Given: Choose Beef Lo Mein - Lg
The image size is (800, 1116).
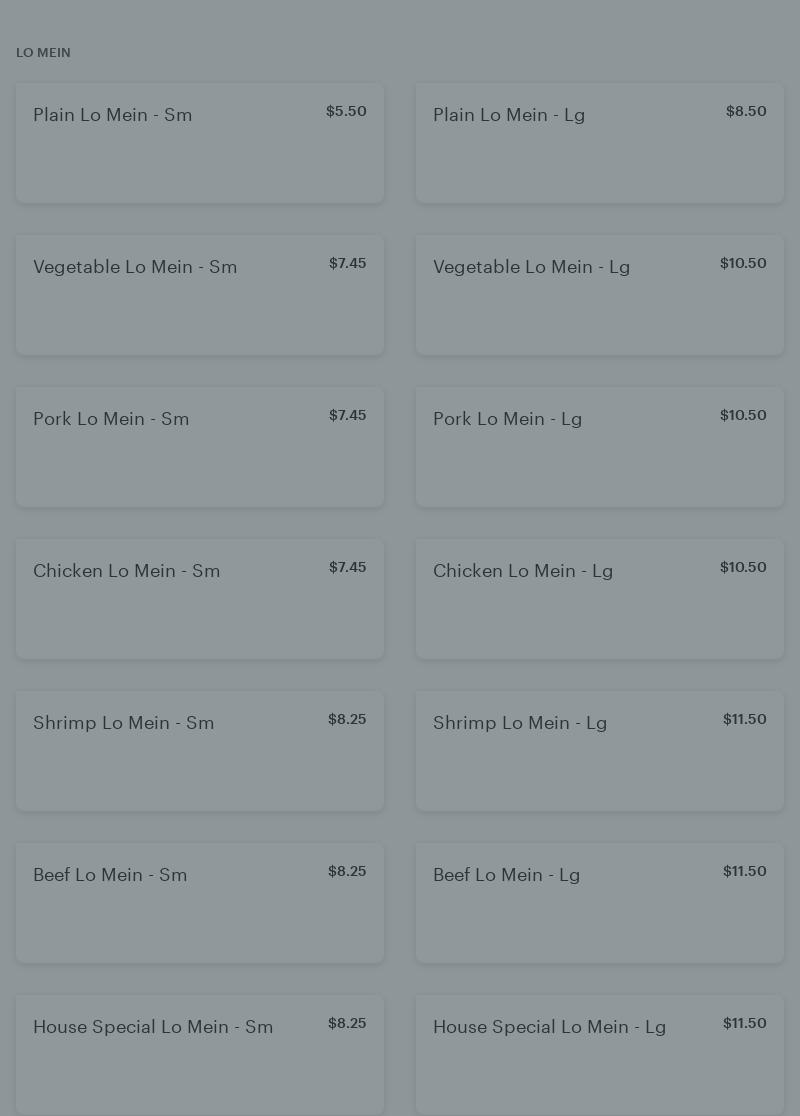Looking at the screenshot, I should click(600, 903).
